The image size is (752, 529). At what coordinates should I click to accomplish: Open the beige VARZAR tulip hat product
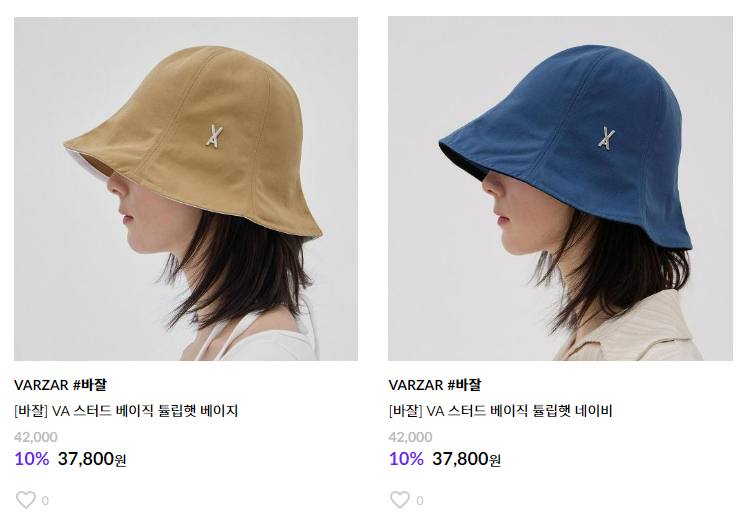tap(186, 189)
